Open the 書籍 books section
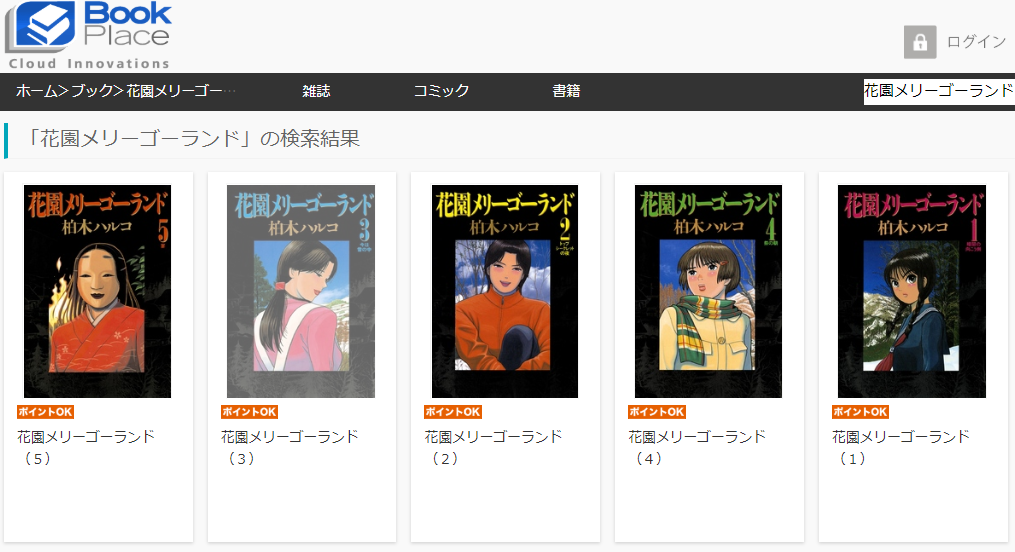 (566, 91)
